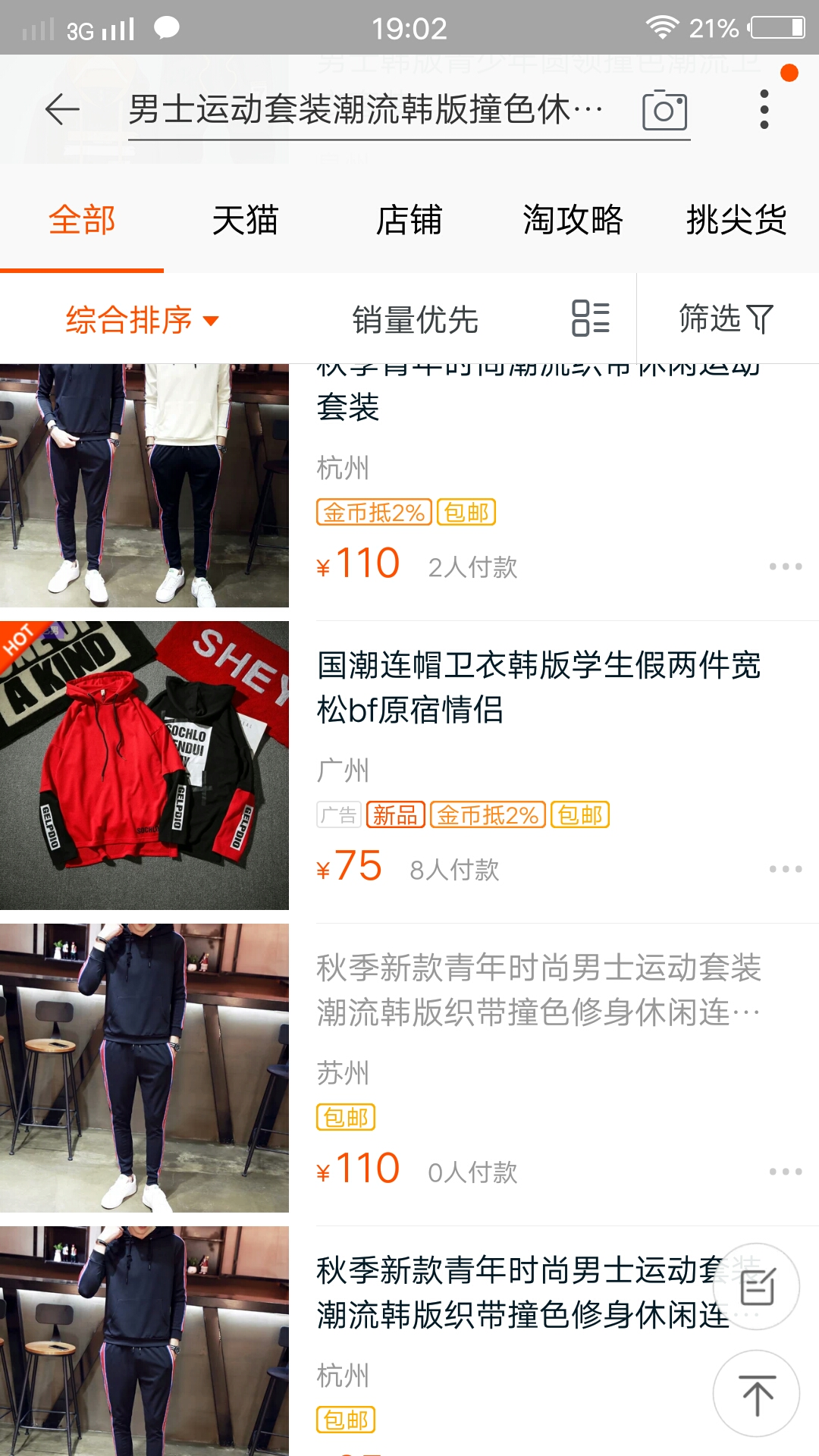This screenshot has height=1456, width=819.
Task: Open the 国潮连帽卫衣 ¥75 product
Action: tap(538, 688)
